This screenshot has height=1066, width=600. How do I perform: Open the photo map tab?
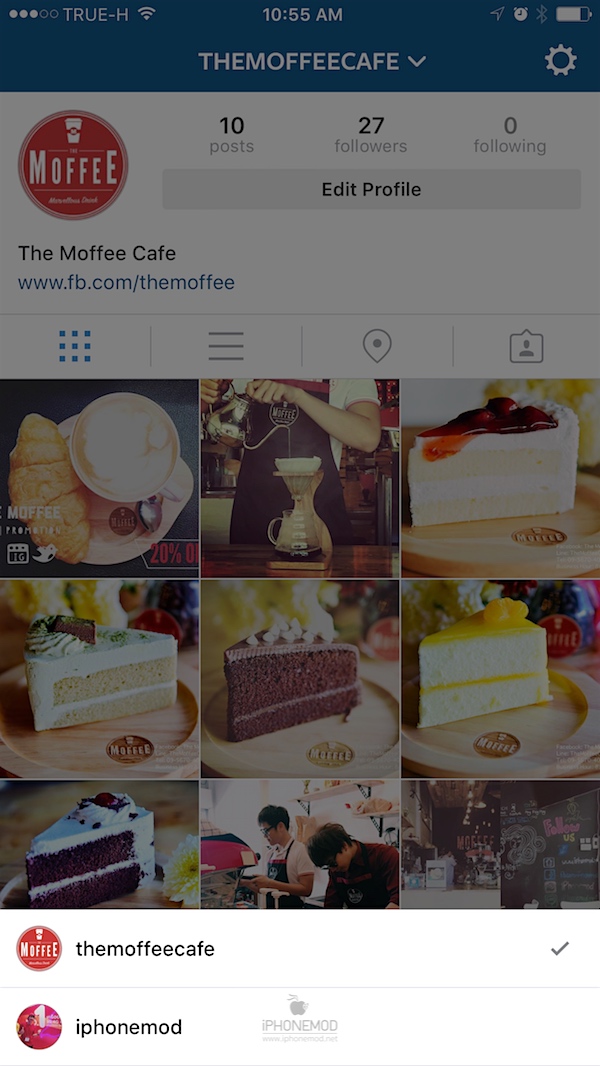pos(376,346)
